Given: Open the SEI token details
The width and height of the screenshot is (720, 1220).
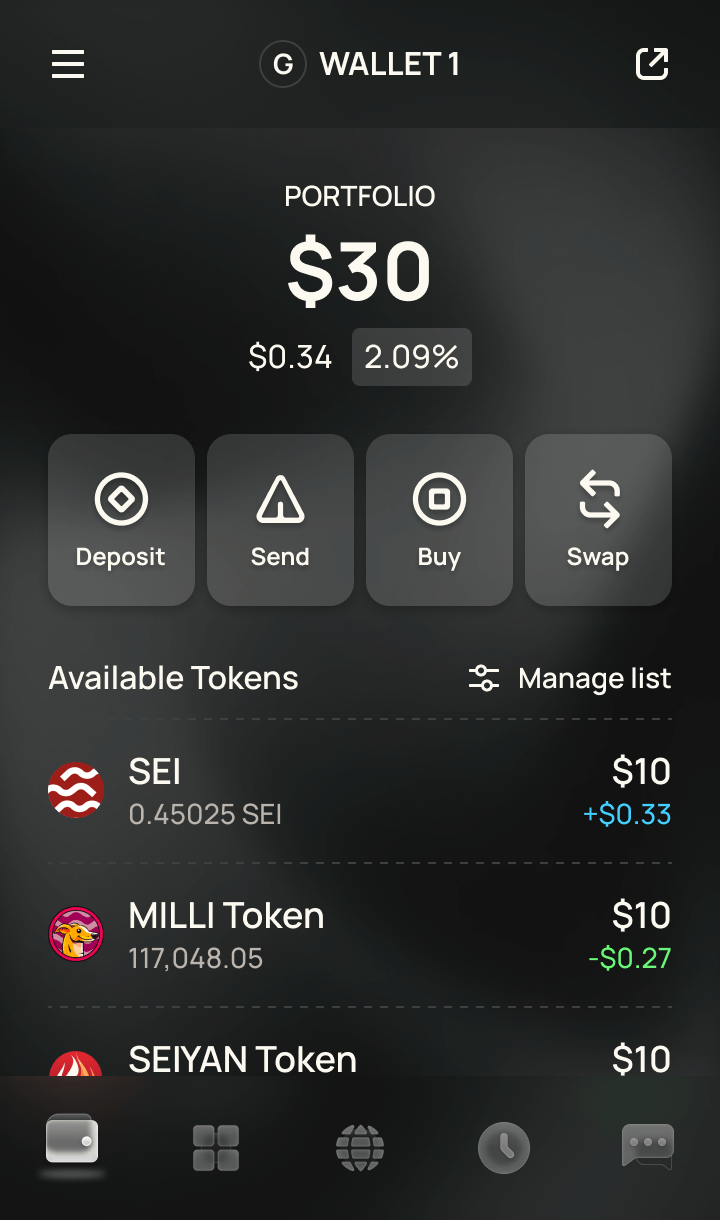Looking at the screenshot, I should pos(360,791).
